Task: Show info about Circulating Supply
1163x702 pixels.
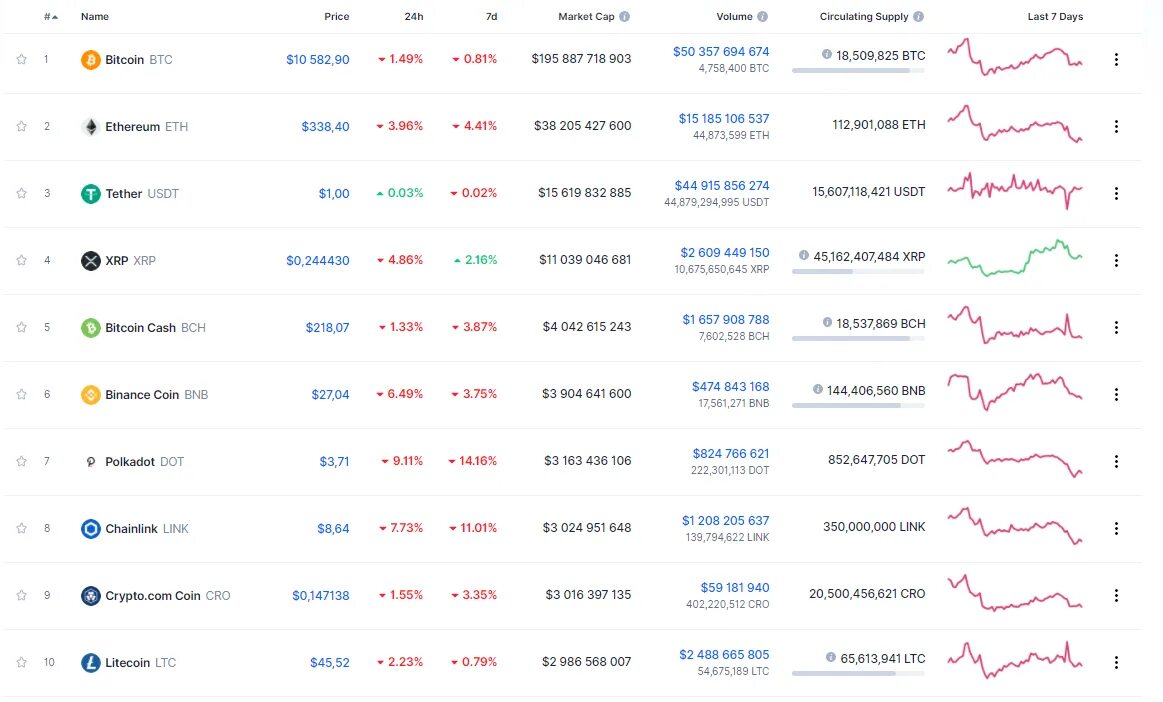Action: point(919,17)
